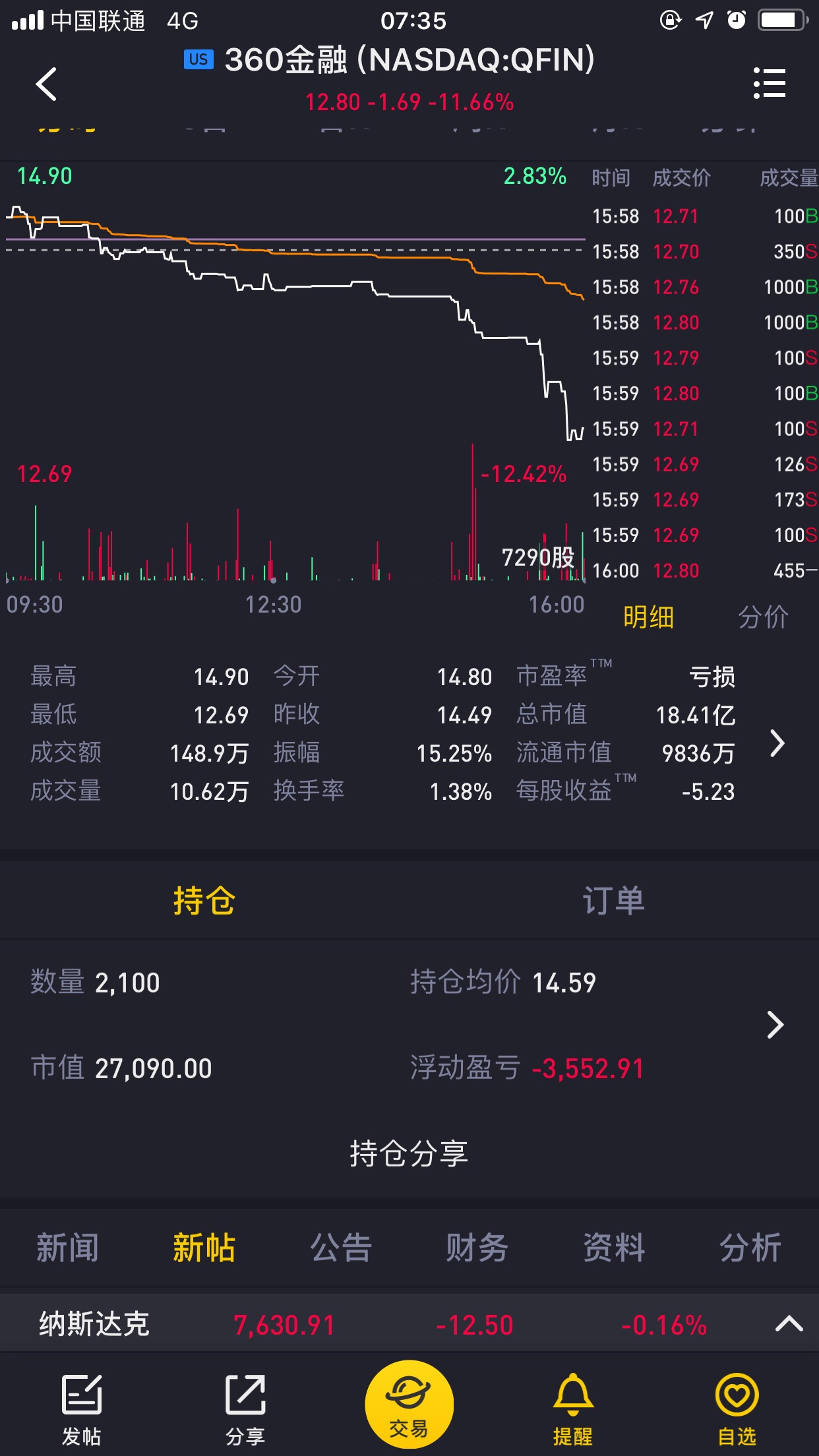Select the 持仓 holdings tab

click(204, 901)
